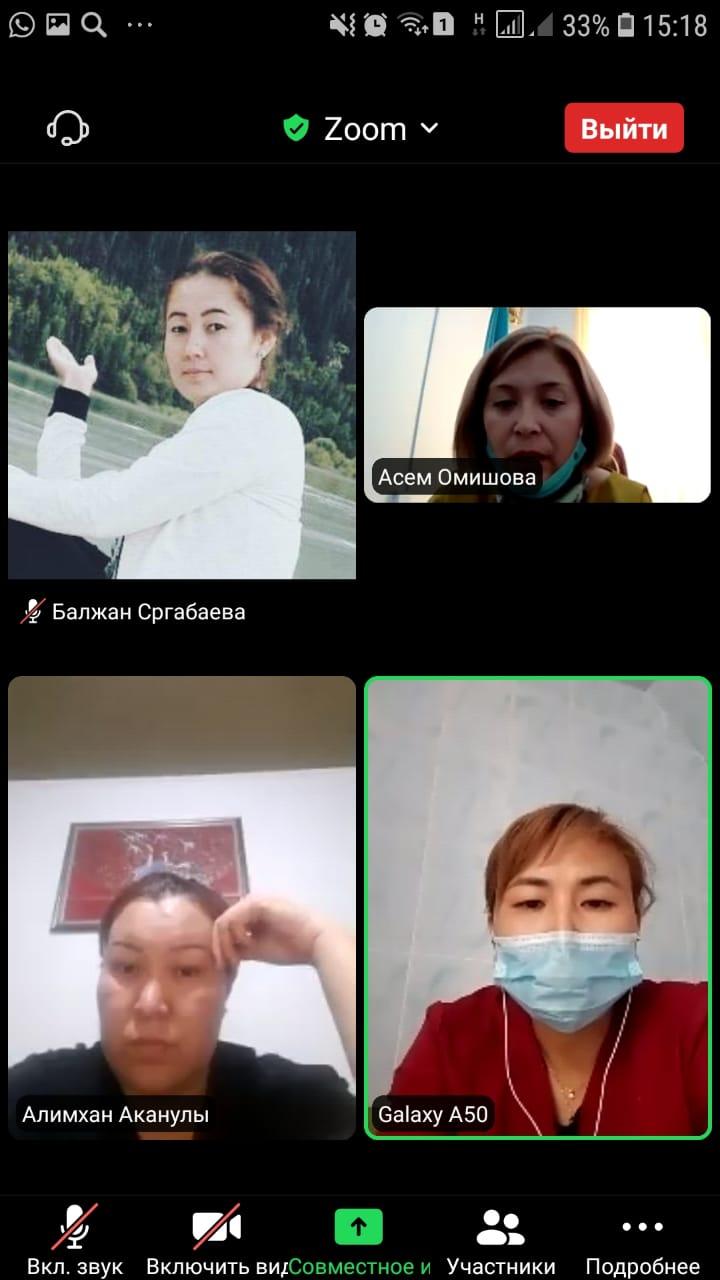Leave the meeting with Выйти button
This screenshot has height=1280, width=720.
point(624,128)
